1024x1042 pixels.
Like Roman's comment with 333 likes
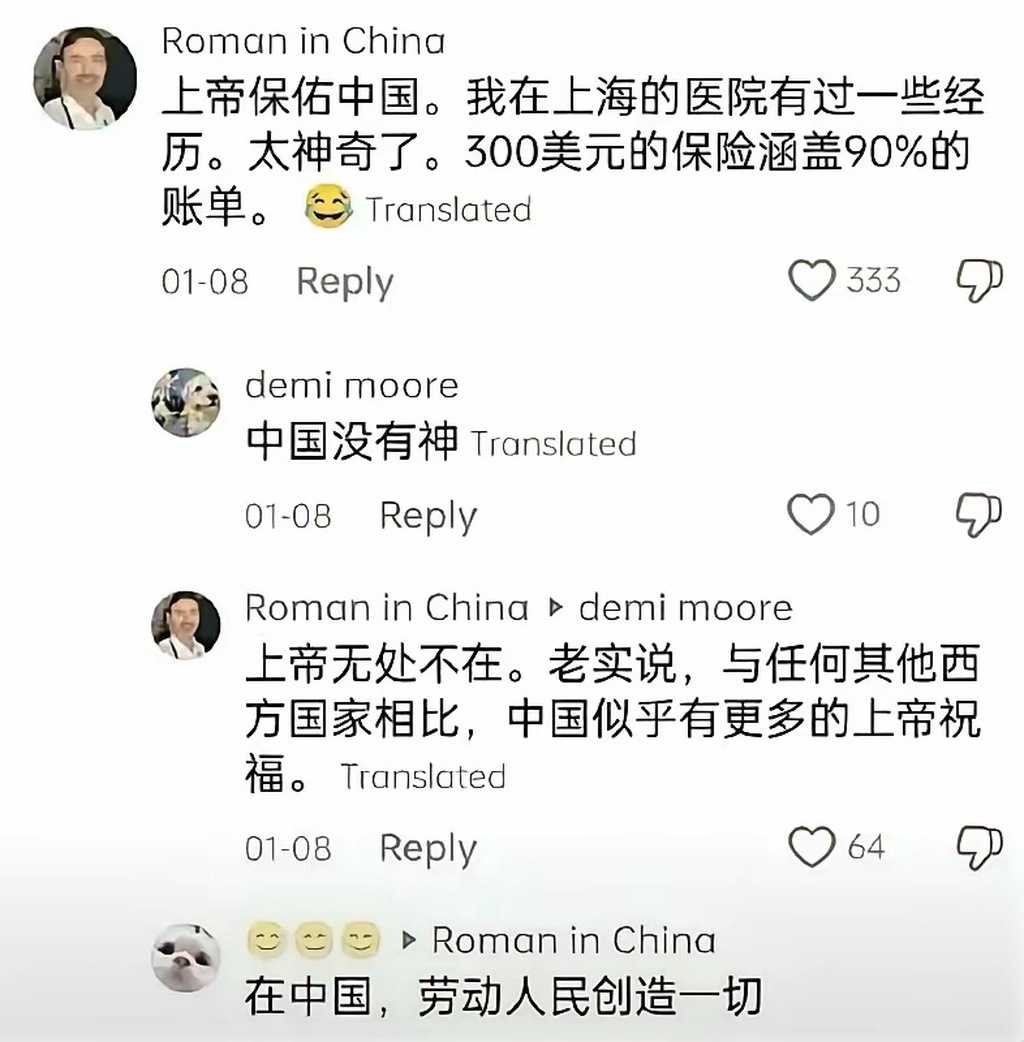810,281
